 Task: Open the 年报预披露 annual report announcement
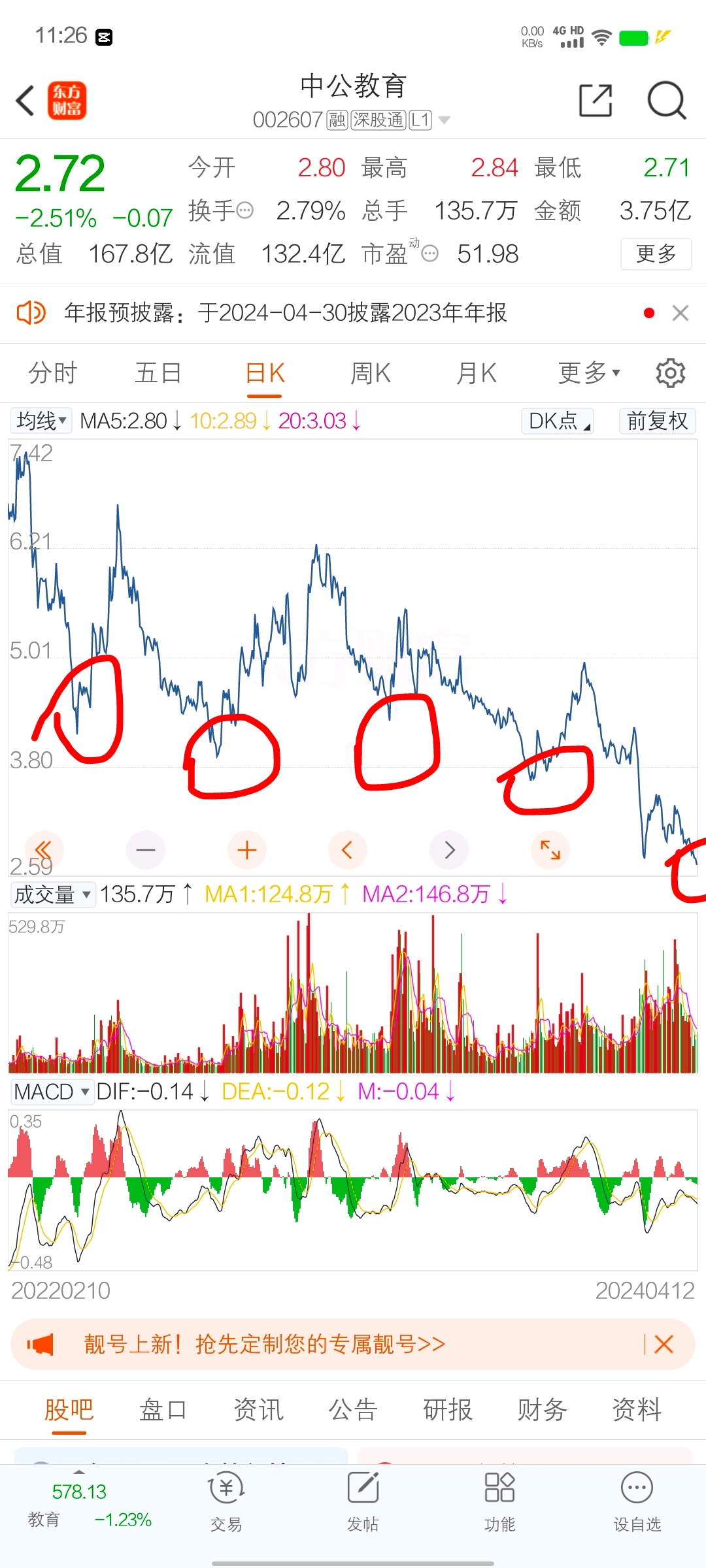[288, 313]
